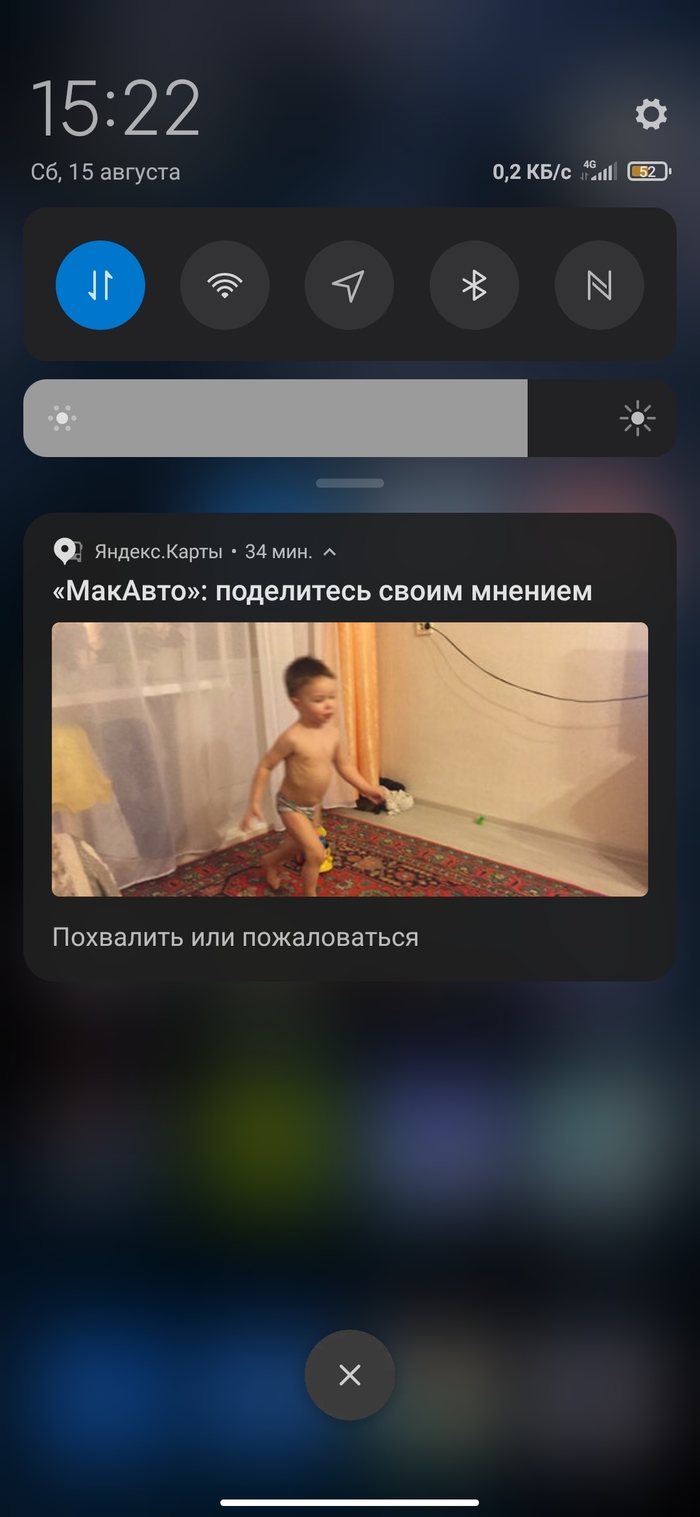Viewport: 700px width, 1517px height.
Task: Turn on NFC quick toggle
Action: [x=599, y=285]
